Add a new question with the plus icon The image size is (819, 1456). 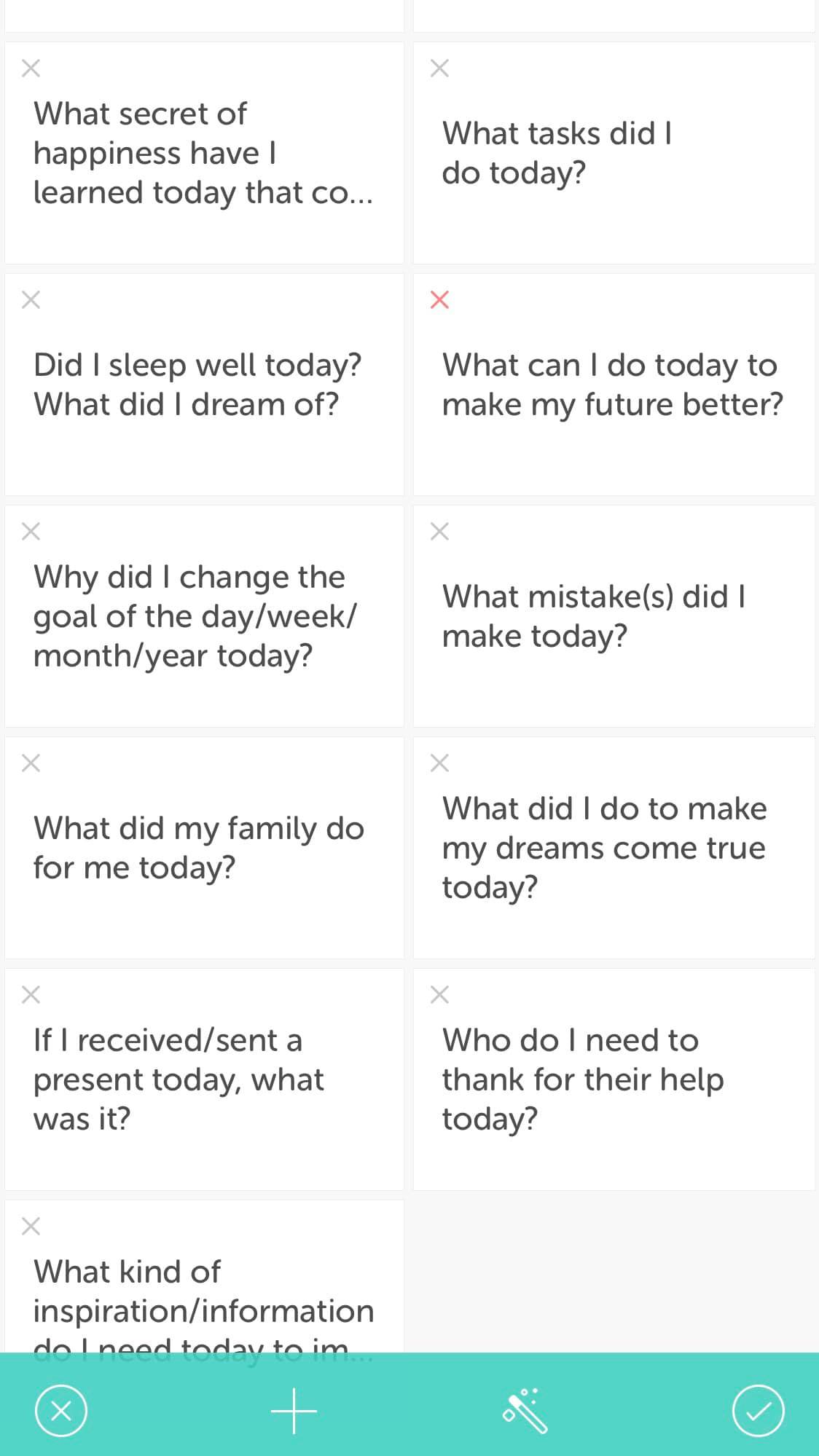294,1411
